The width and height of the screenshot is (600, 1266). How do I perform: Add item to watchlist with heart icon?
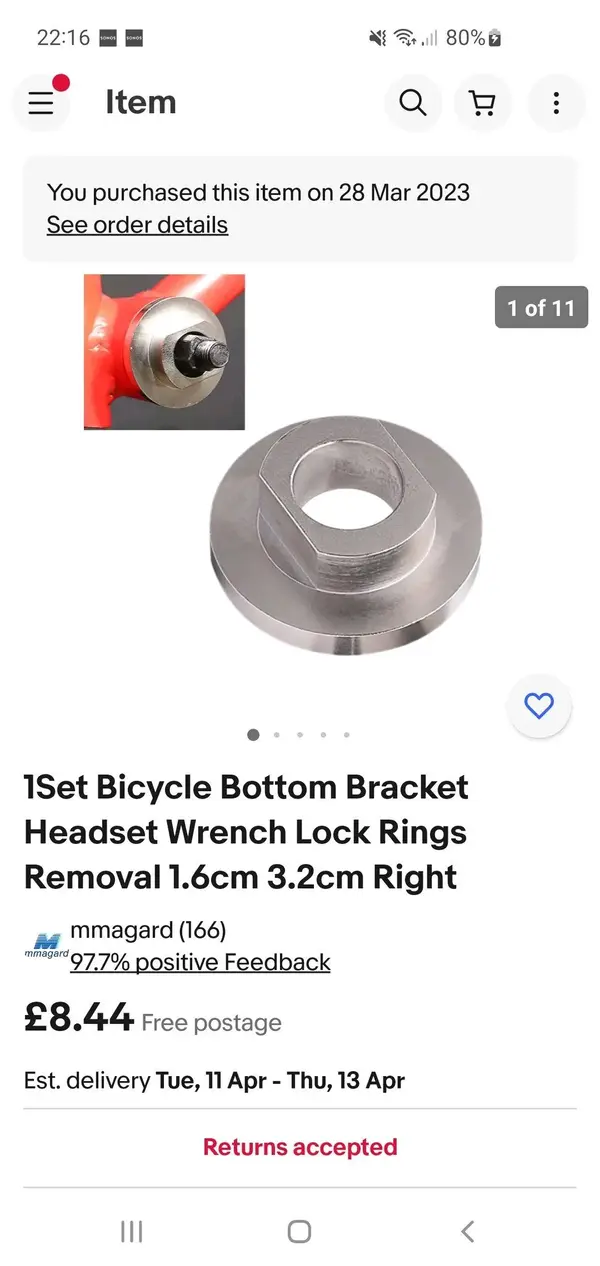pyautogui.click(x=539, y=707)
